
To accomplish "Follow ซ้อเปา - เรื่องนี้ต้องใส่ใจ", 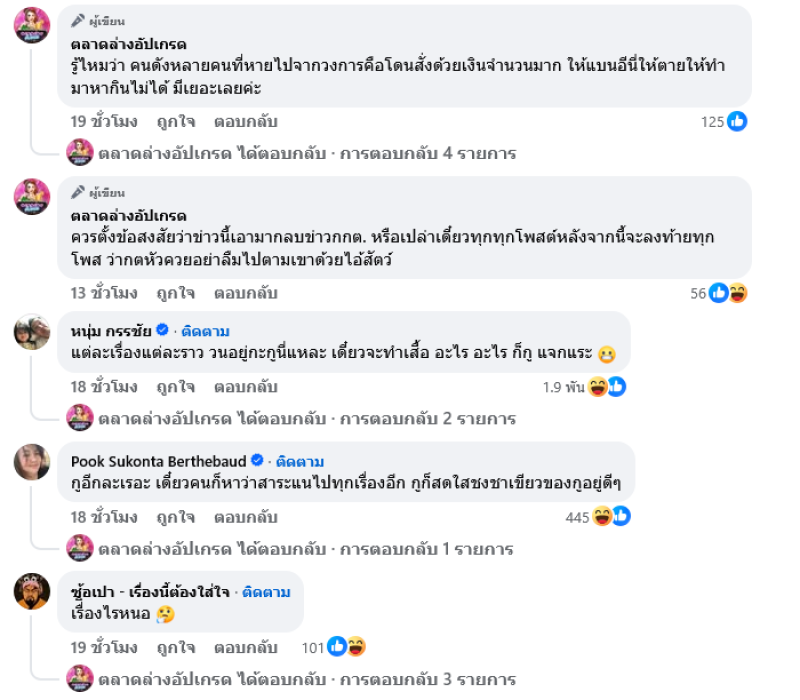I will (x=264, y=592).
